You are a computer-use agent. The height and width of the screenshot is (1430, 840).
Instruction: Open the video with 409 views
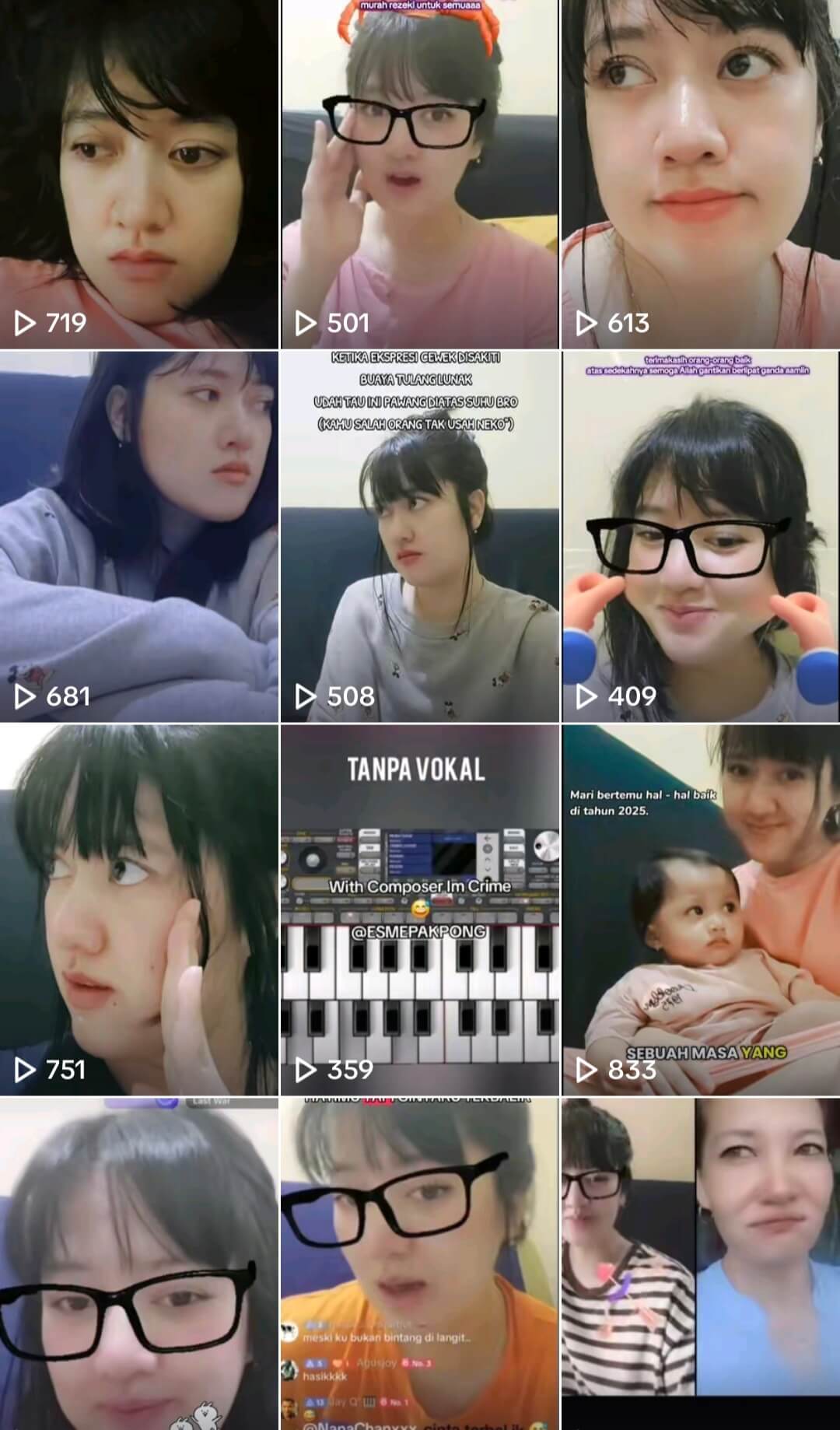[700, 537]
